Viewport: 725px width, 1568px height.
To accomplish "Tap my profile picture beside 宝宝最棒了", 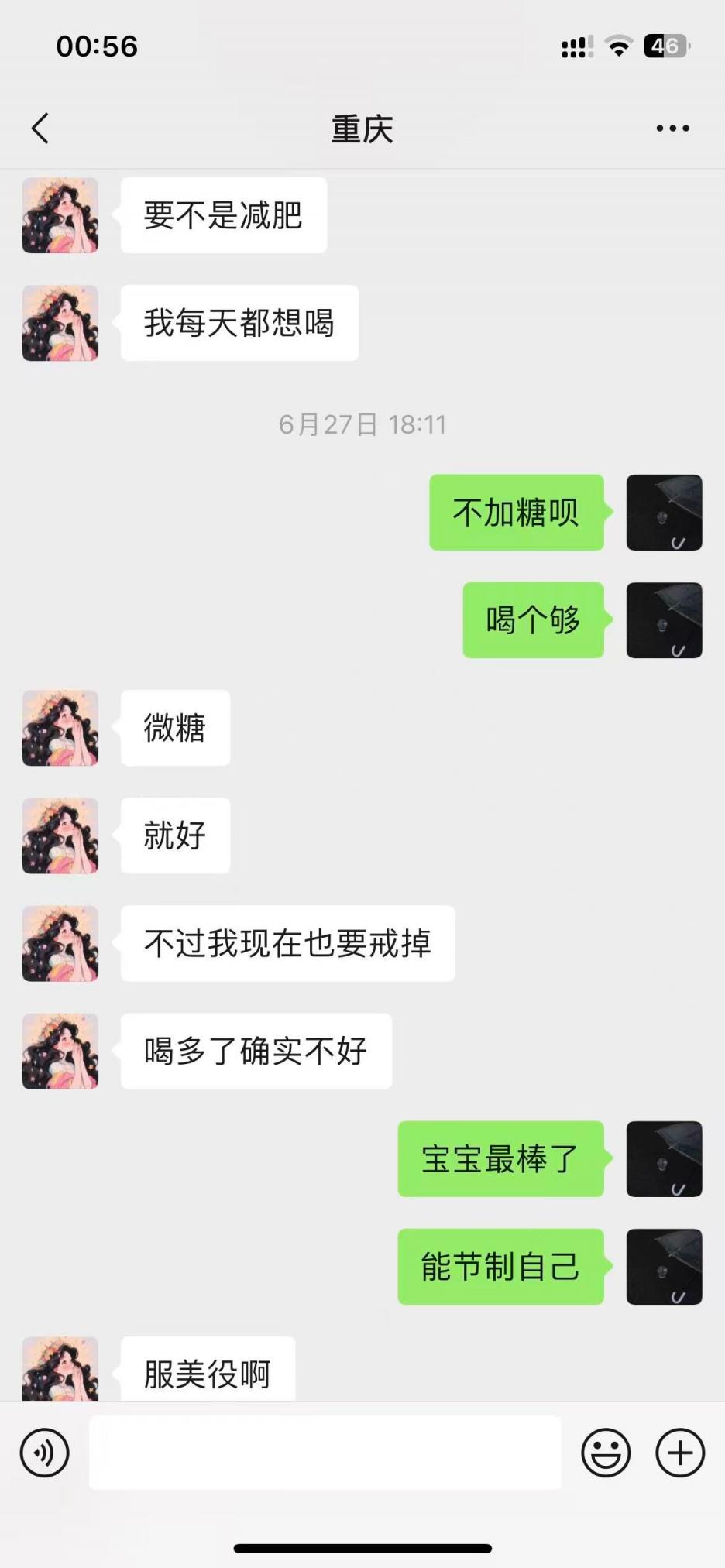I will click(x=664, y=1159).
